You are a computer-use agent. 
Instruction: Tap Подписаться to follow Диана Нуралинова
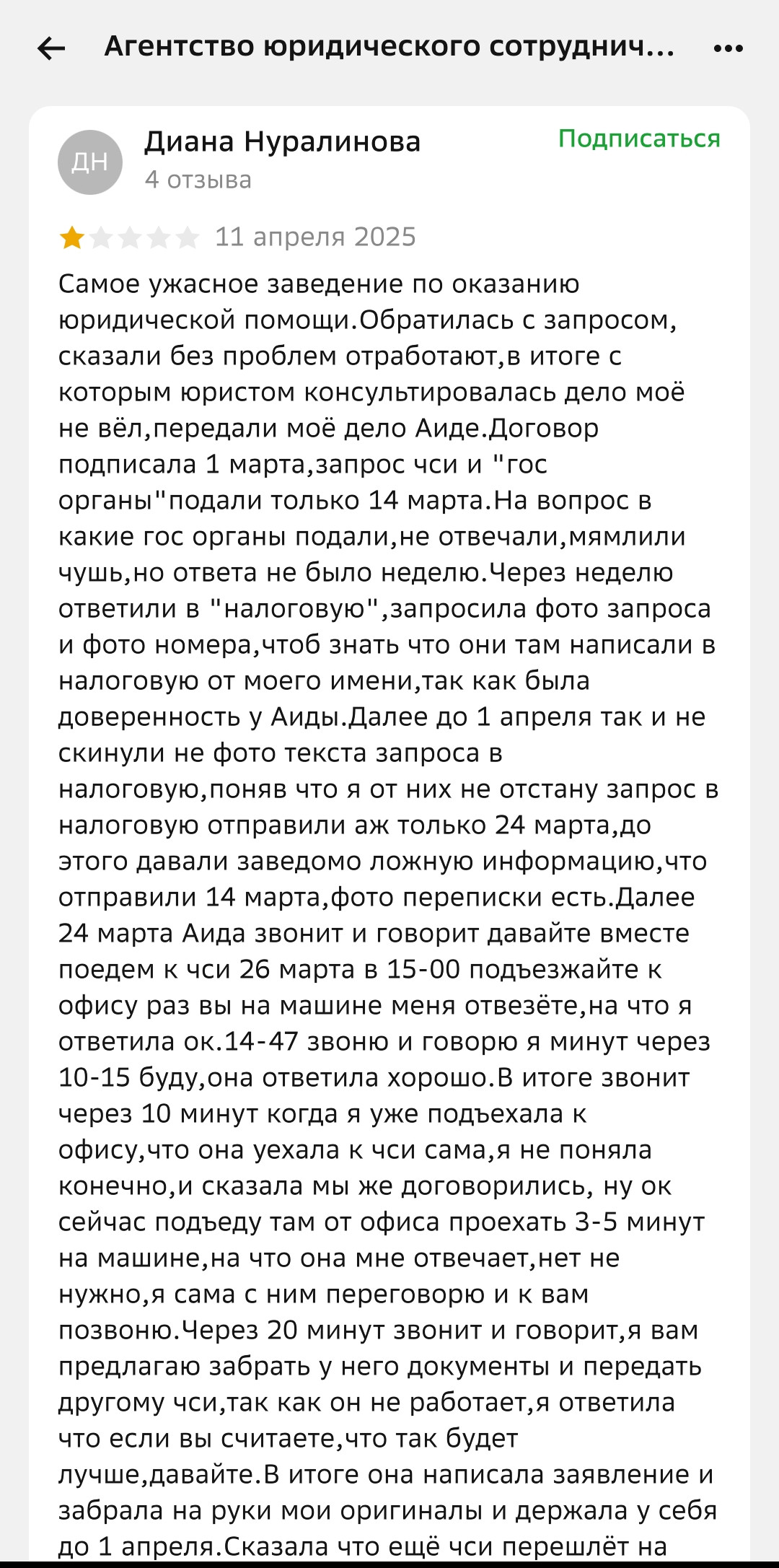639,139
